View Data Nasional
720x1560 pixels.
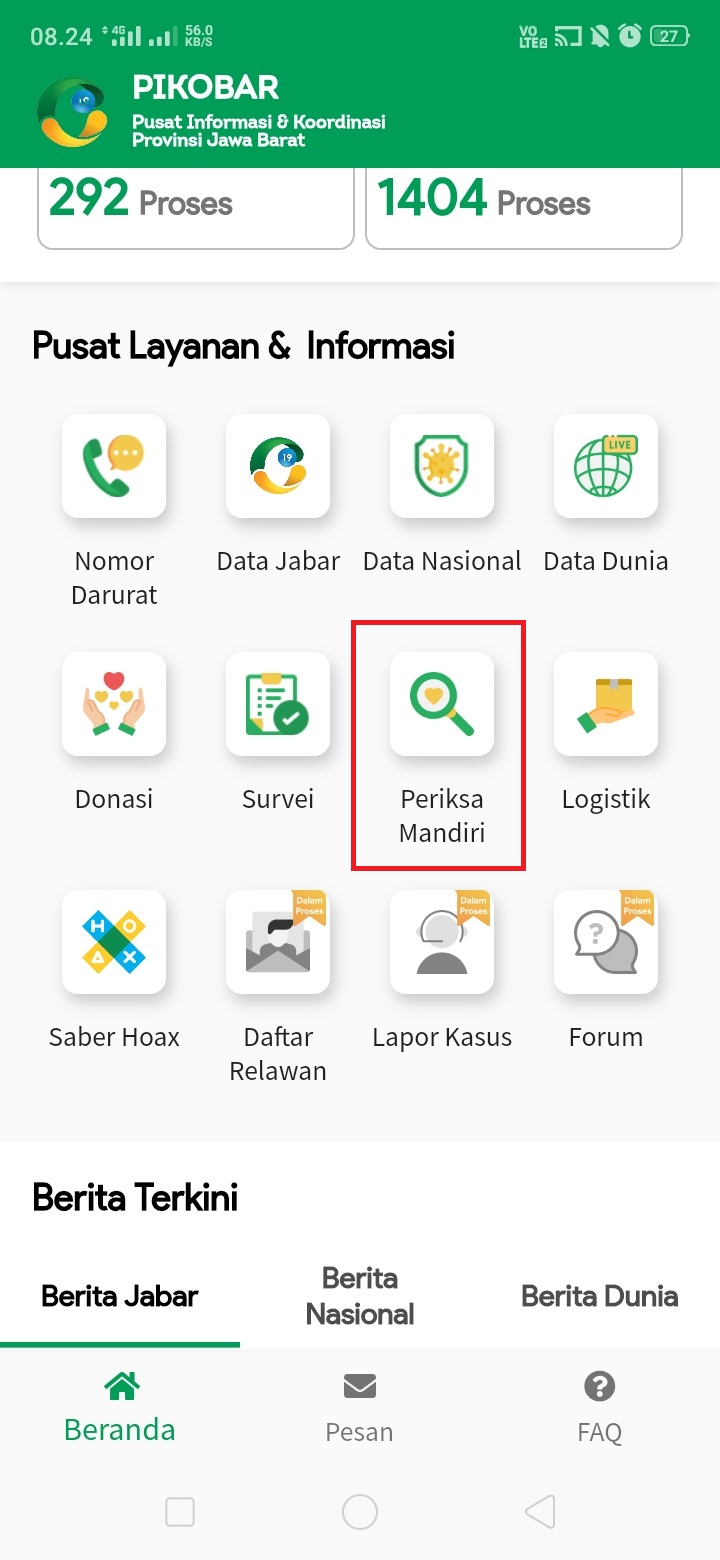pos(442,466)
